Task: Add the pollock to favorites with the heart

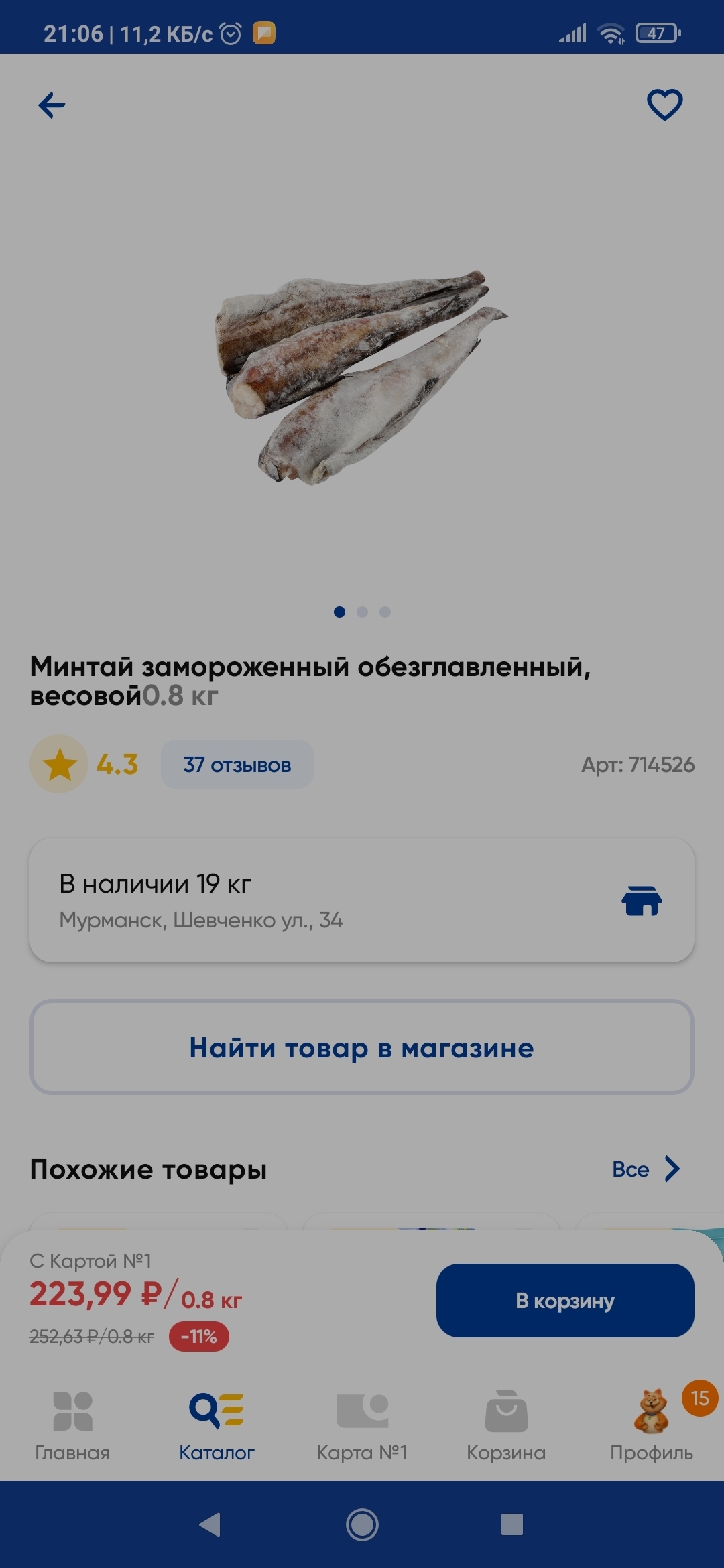Action: pyautogui.click(x=664, y=105)
